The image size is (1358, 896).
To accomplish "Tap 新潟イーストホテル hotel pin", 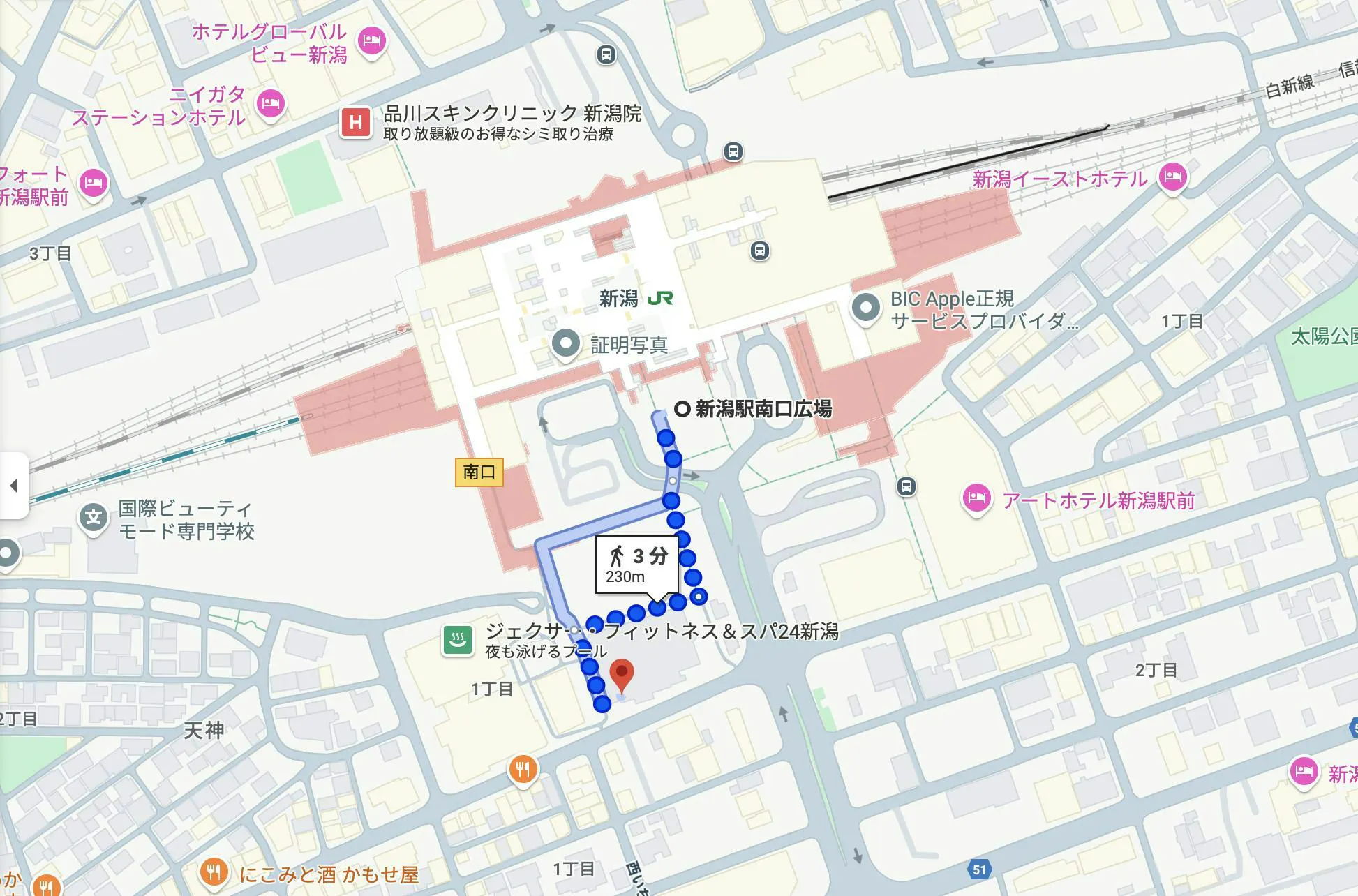I will tap(1172, 177).
